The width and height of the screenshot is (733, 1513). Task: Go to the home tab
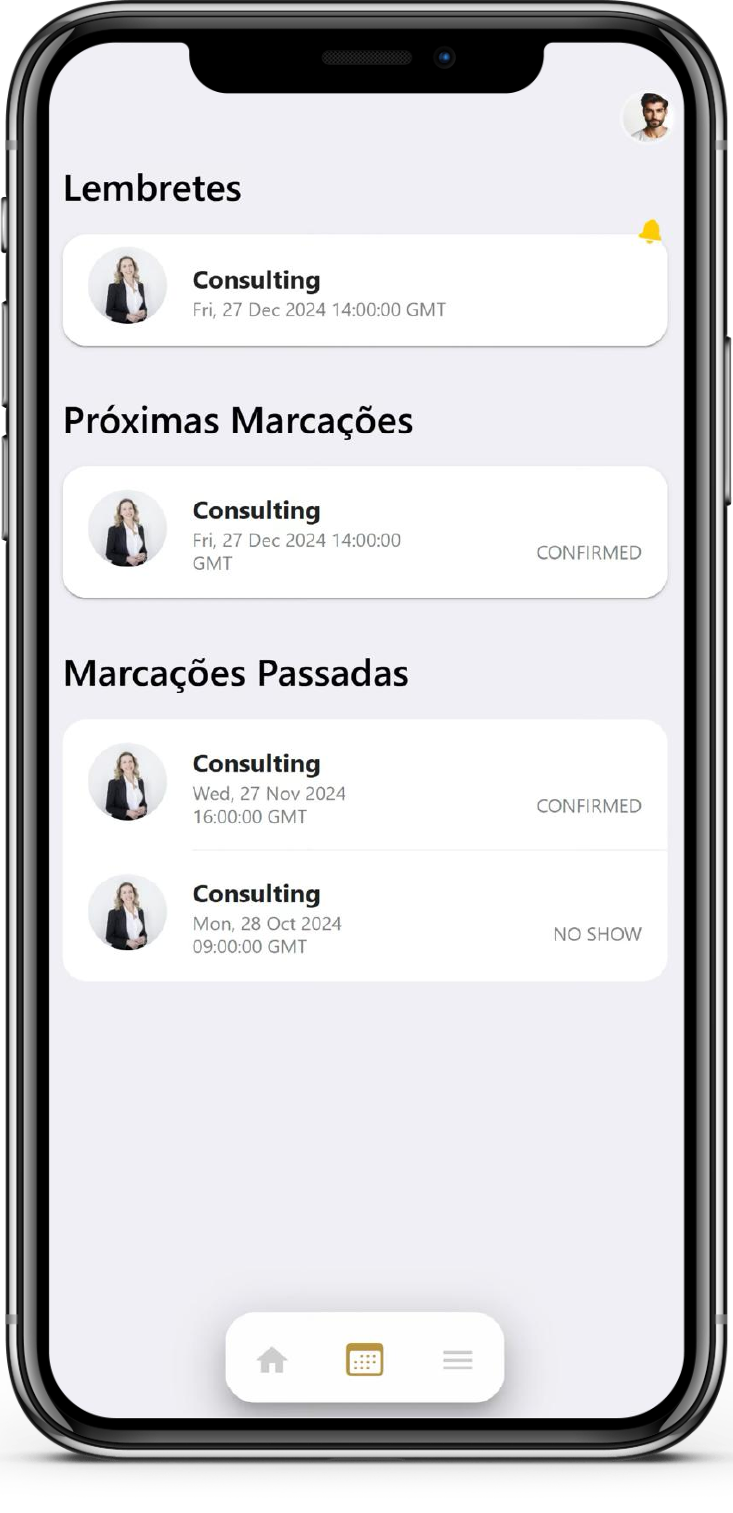pyautogui.click(x=272, y=1360)
